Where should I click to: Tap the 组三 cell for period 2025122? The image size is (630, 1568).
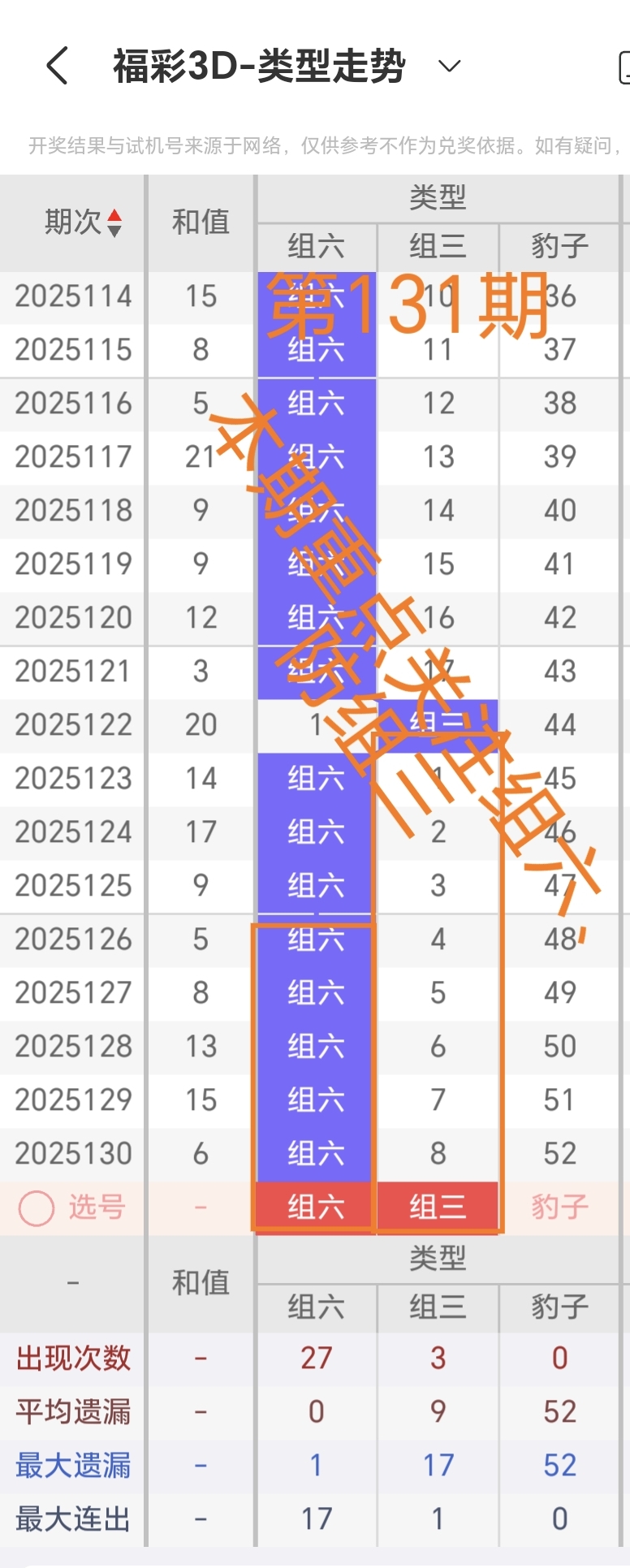tap(438, 724)
